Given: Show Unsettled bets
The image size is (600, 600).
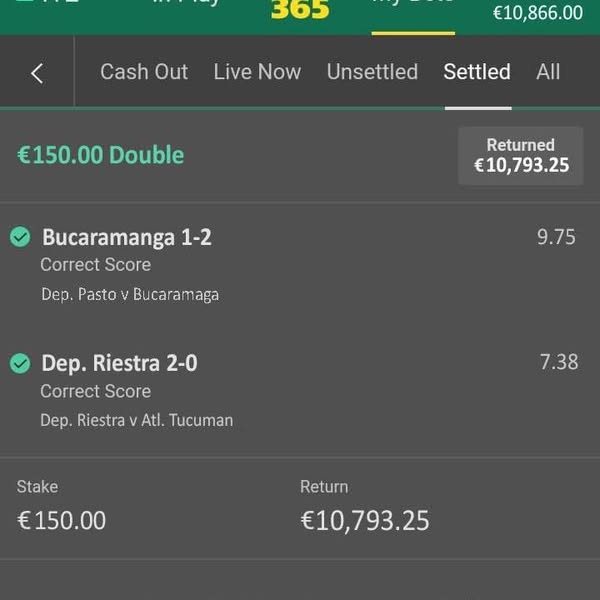Looking at the screenshot, I should coord(372,72).
